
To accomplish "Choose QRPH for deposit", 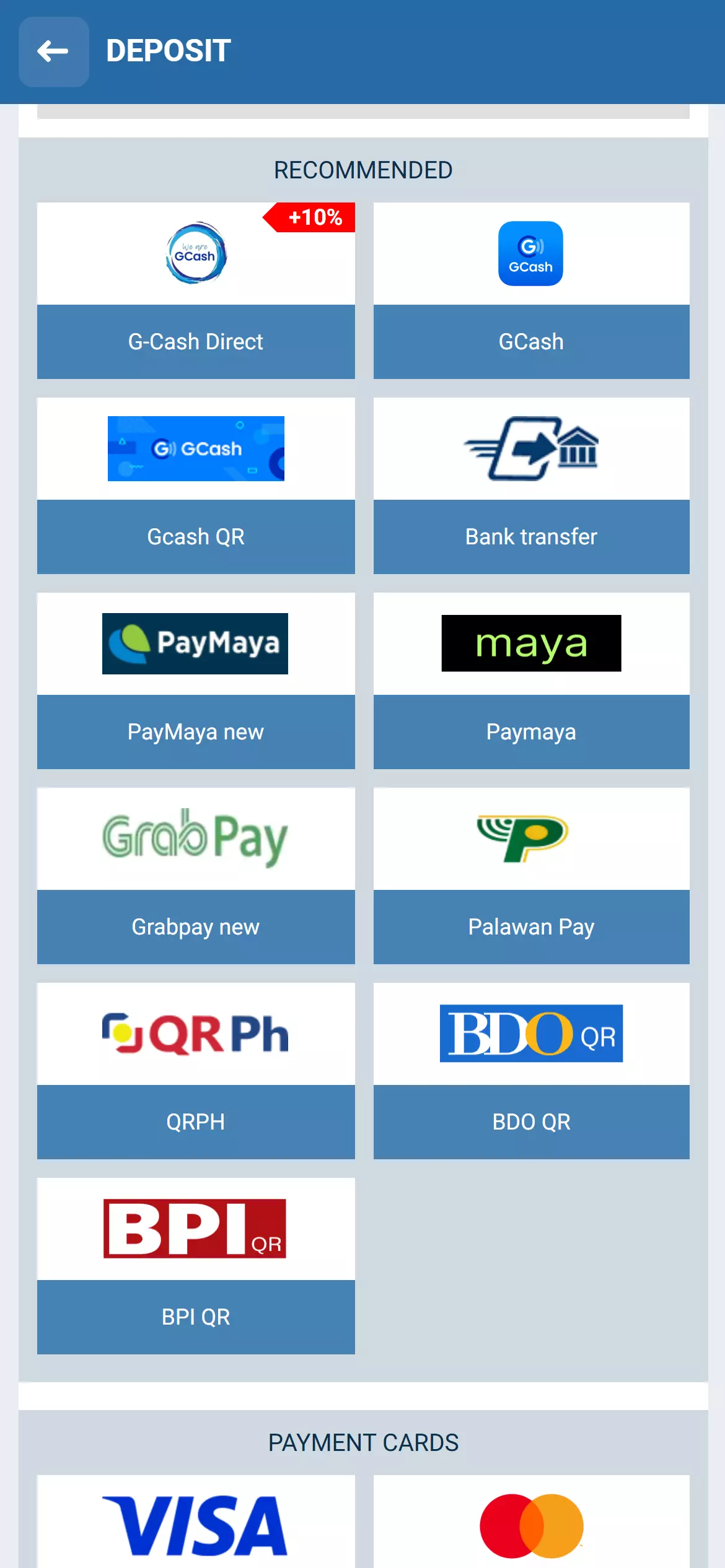I will (x=196, y=1071).
